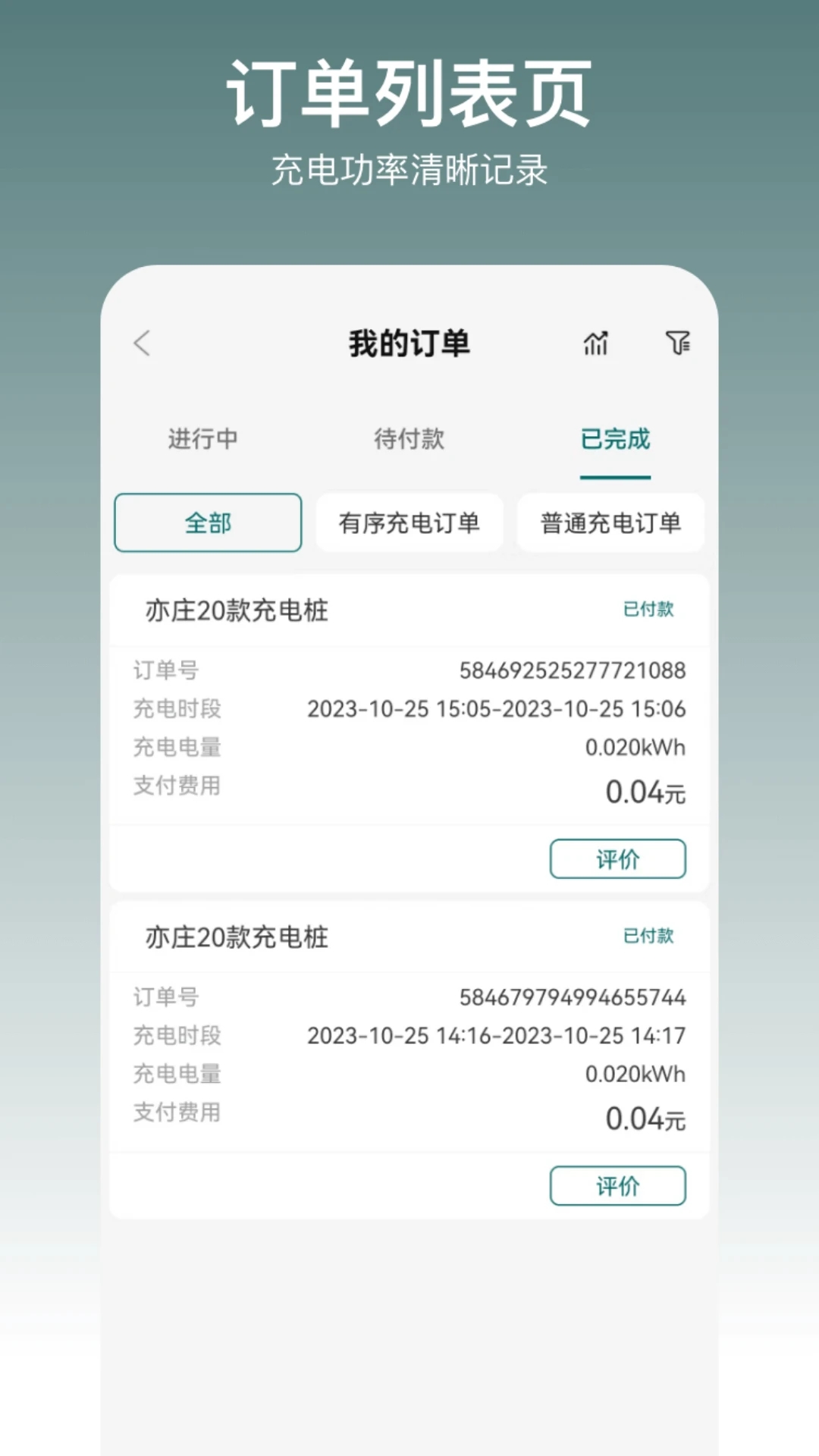Select the 全部 filter chip
Viewport: 819px width, 1456px height.
[207, 522]
